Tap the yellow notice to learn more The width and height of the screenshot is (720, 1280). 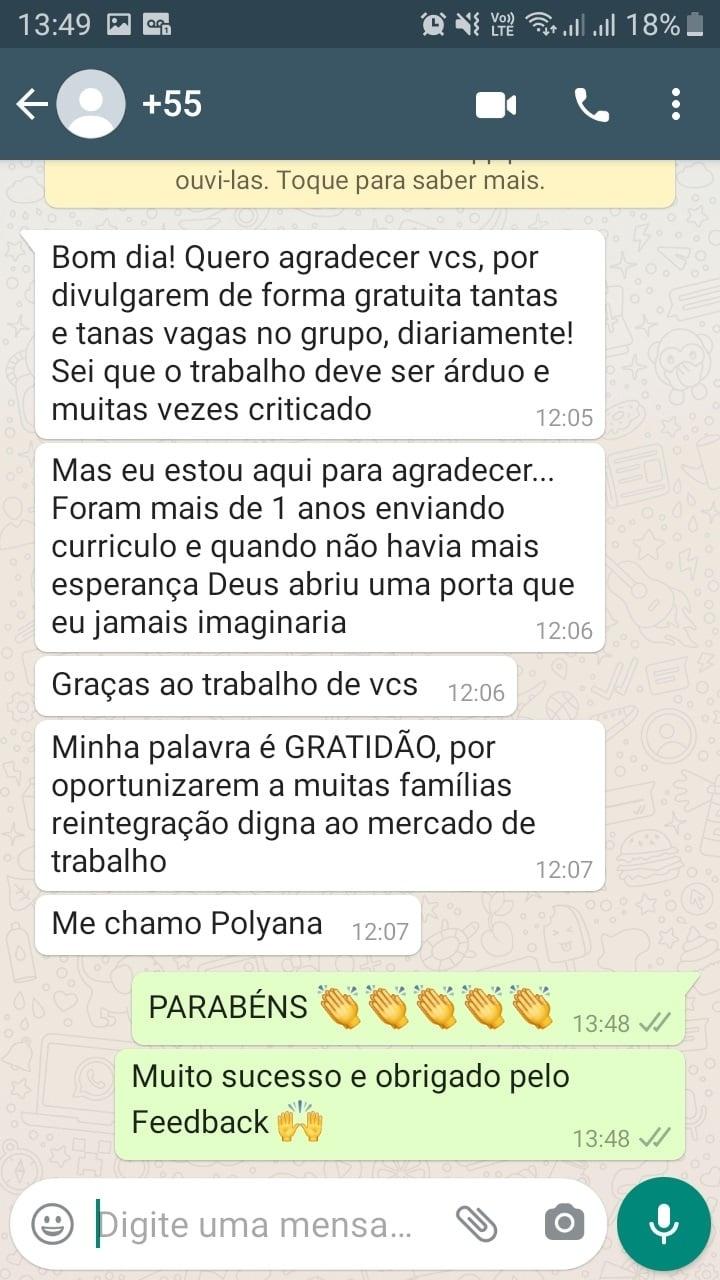(x=360, y=182)
